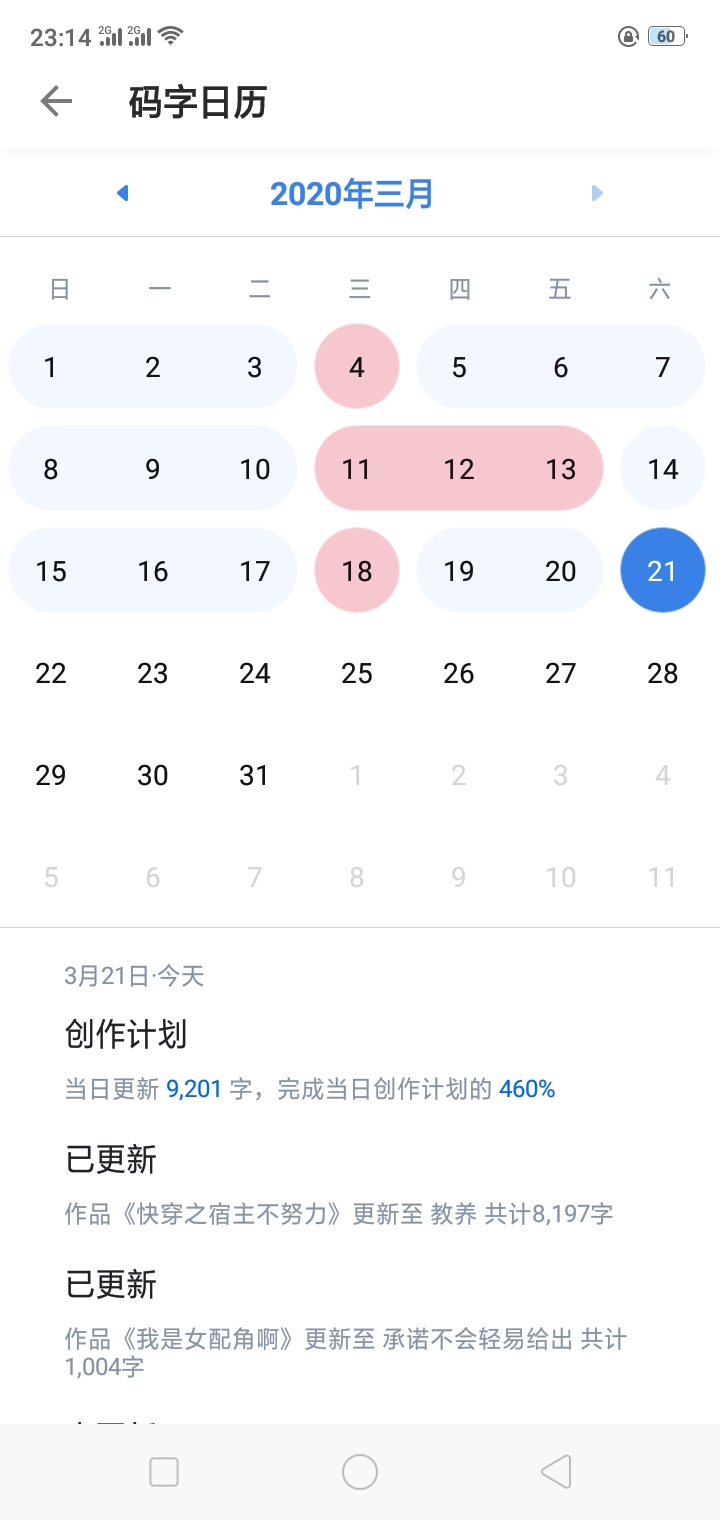This screenshot has width=720, height=1520.
Task: Select March 31 on the calendar
Action: click(x=254, y=775)
